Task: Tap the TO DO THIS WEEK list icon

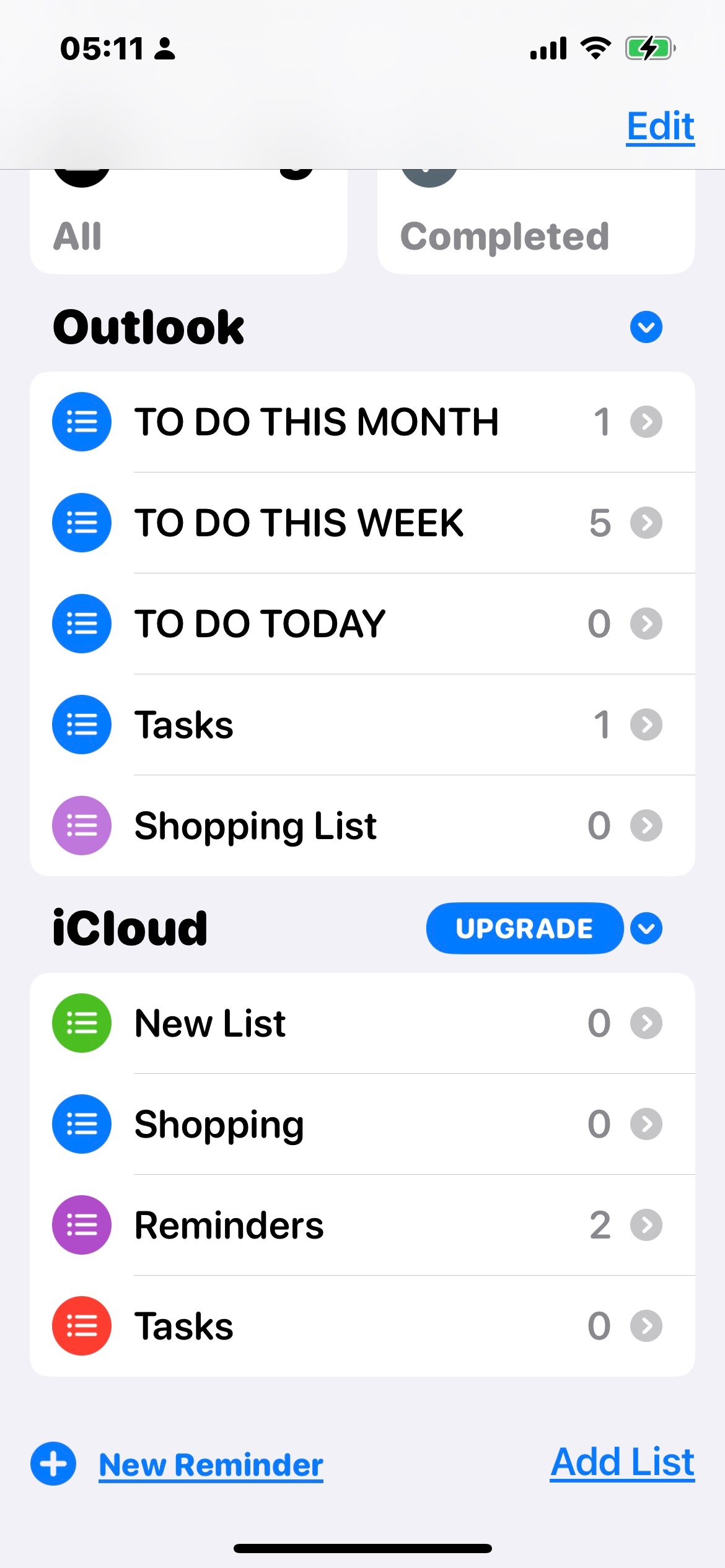Action: tap(81, 523)
